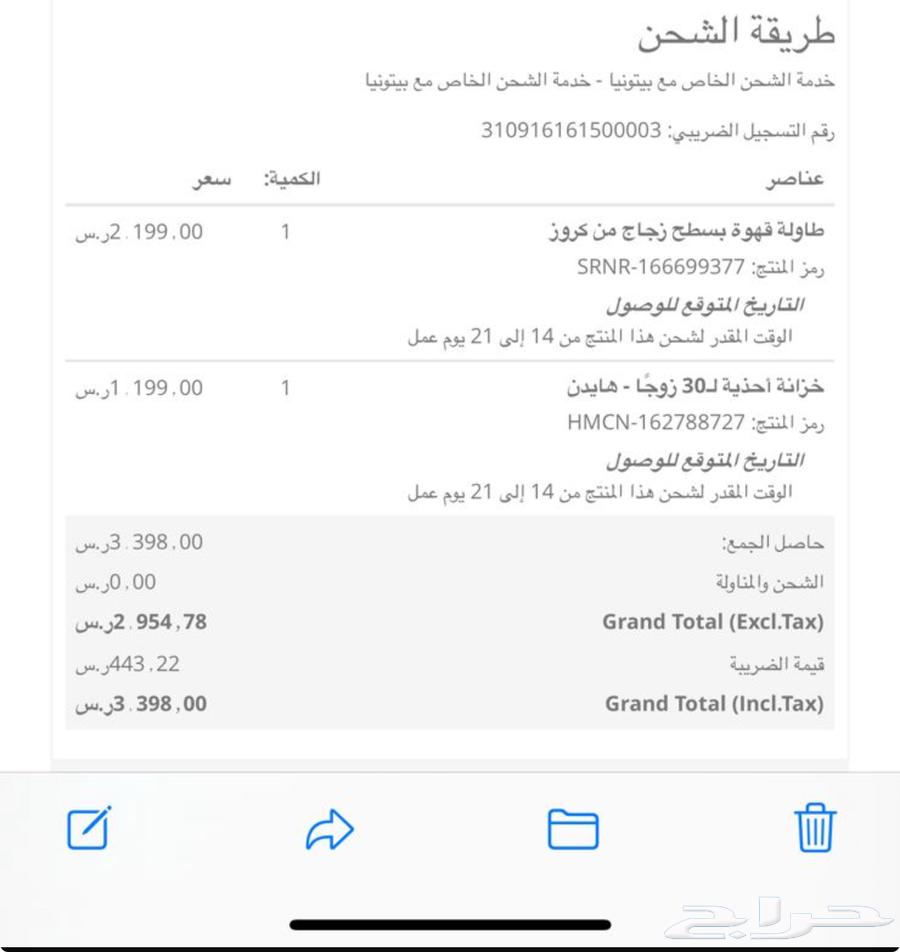Compose a new email message

click(x=89, y=828)
